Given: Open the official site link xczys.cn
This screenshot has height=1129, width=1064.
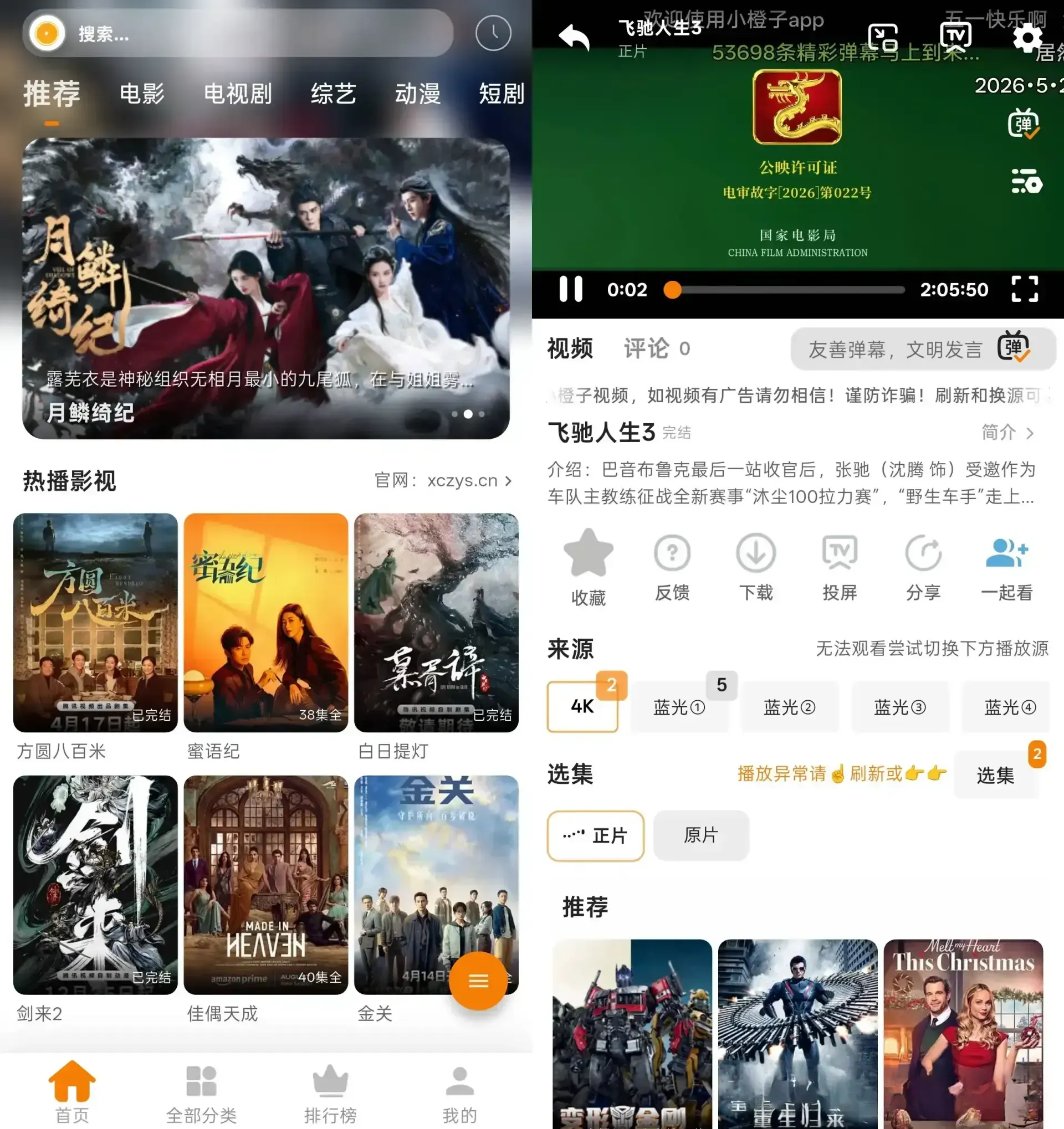Looking at the screenshot, I should (444, 480).
